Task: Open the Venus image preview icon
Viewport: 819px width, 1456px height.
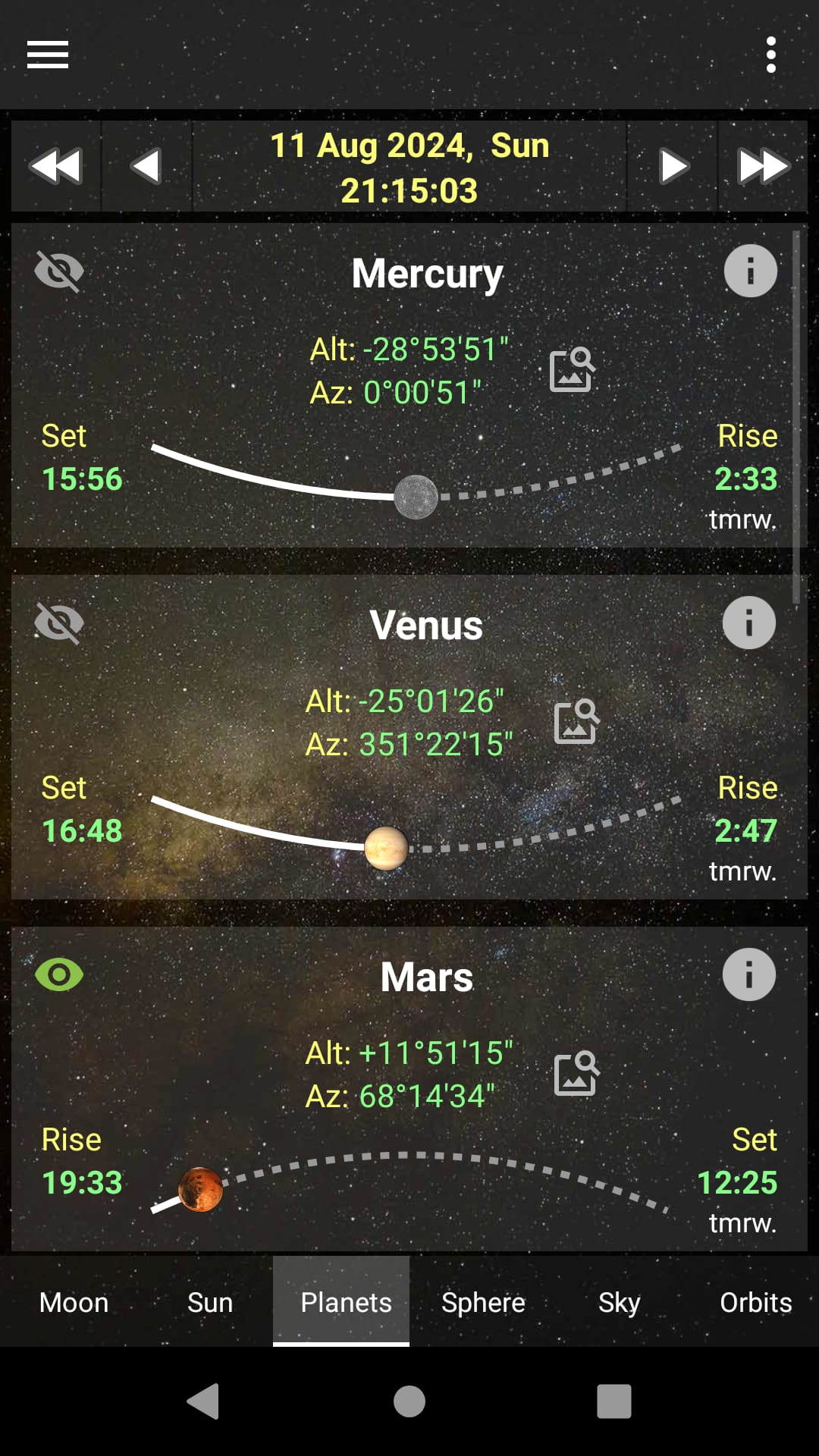Action: 576,722
